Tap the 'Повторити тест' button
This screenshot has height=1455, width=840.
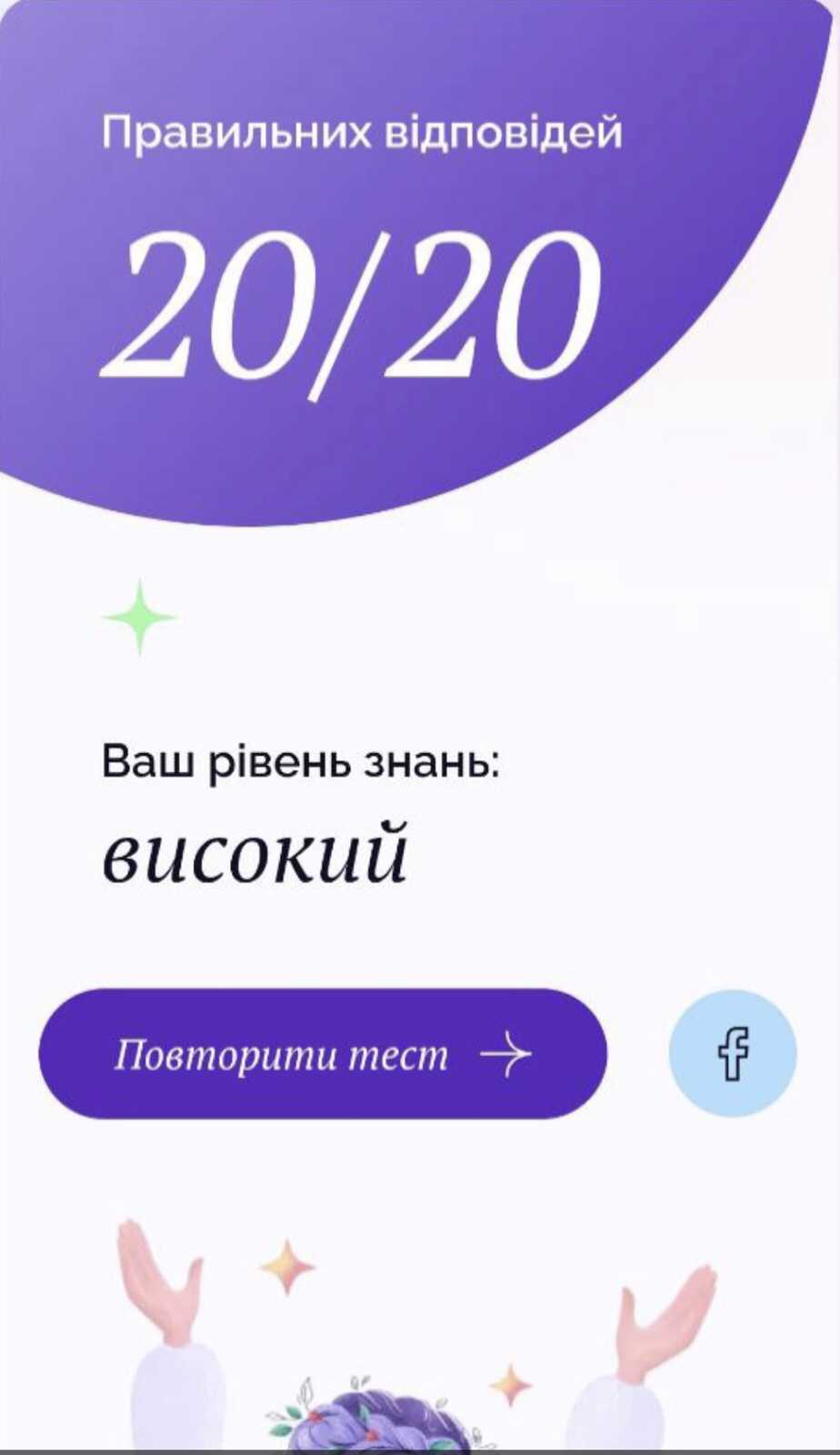[322, 1054]
